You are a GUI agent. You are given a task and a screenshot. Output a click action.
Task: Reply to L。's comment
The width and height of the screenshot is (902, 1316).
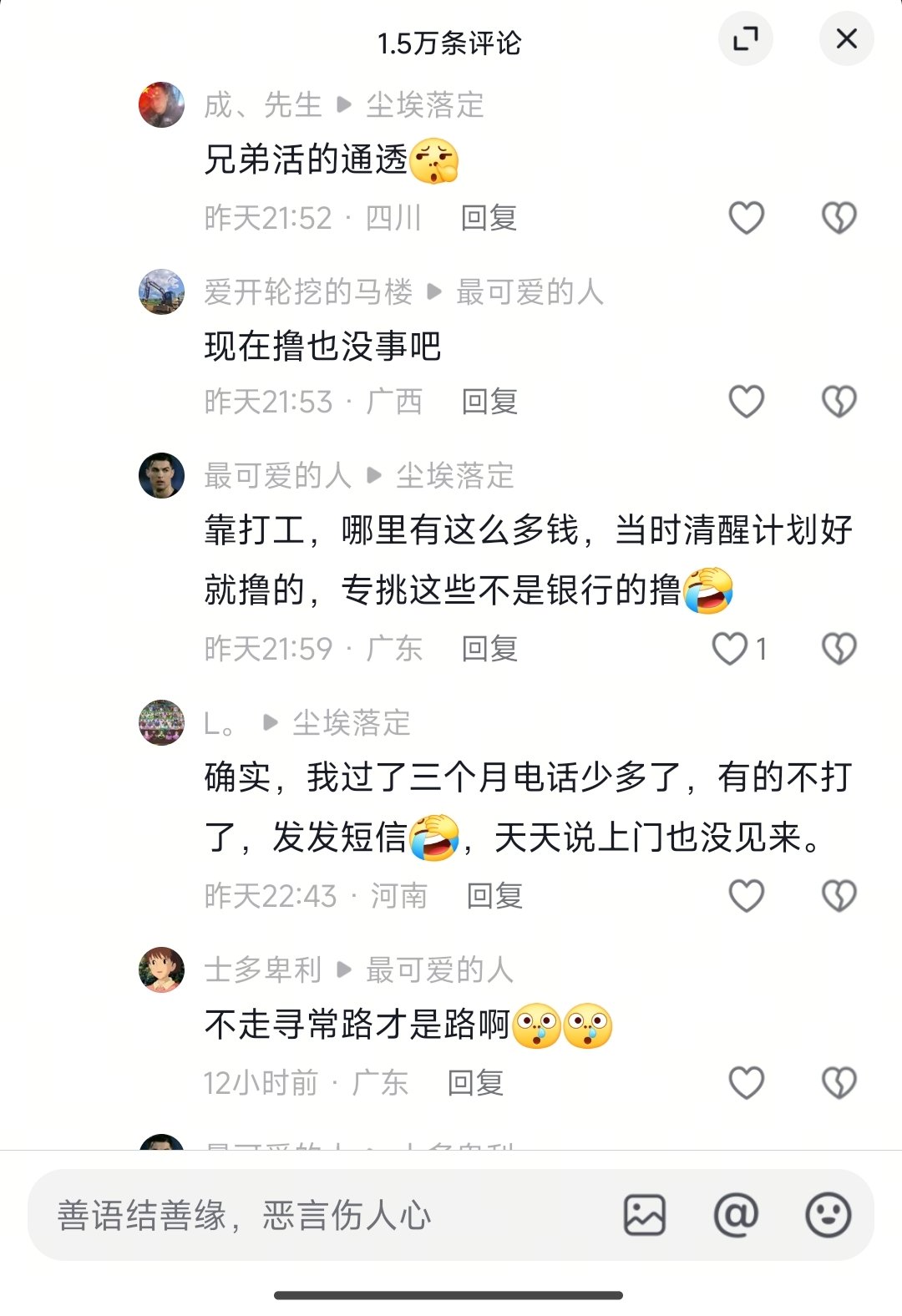point(494,896)
